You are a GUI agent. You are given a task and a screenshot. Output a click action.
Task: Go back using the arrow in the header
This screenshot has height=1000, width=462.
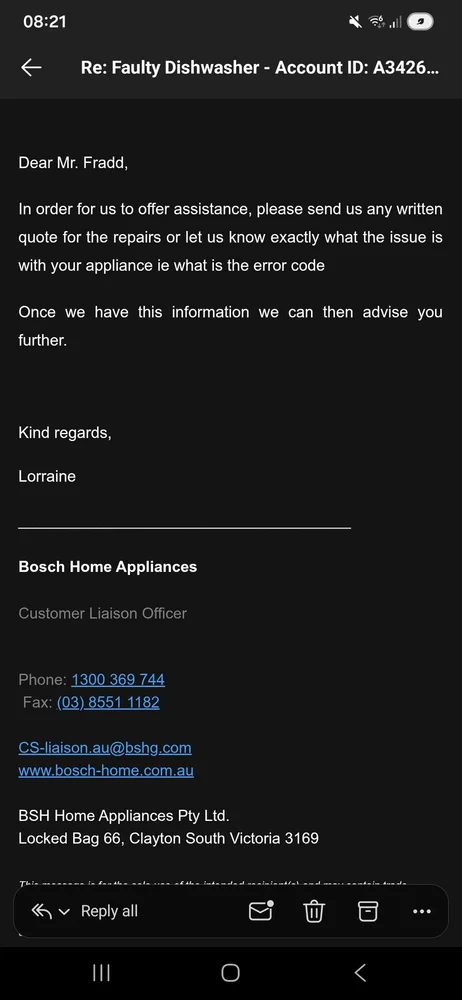point(31,68)
